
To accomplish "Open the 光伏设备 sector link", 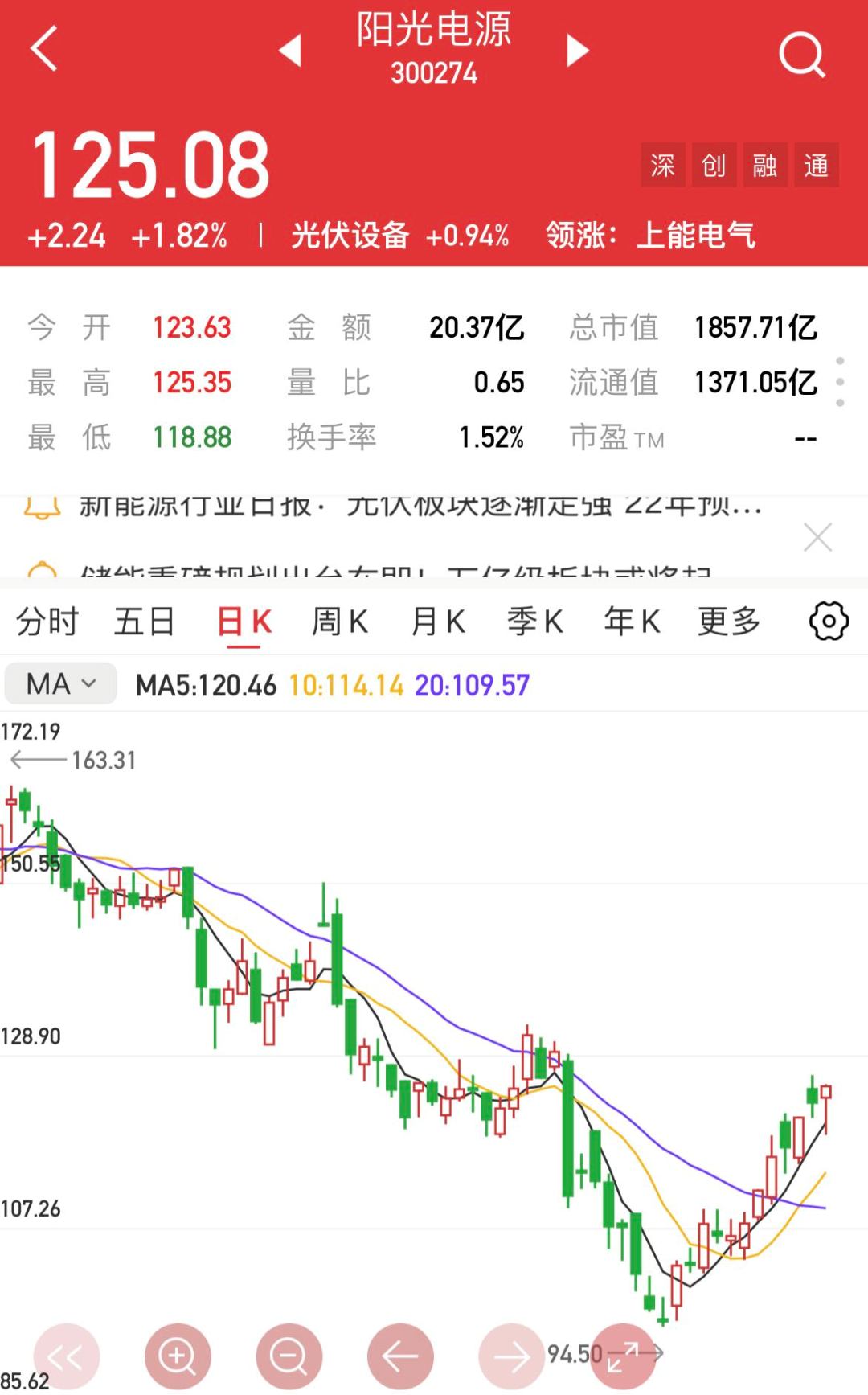I will click(350, 236).
